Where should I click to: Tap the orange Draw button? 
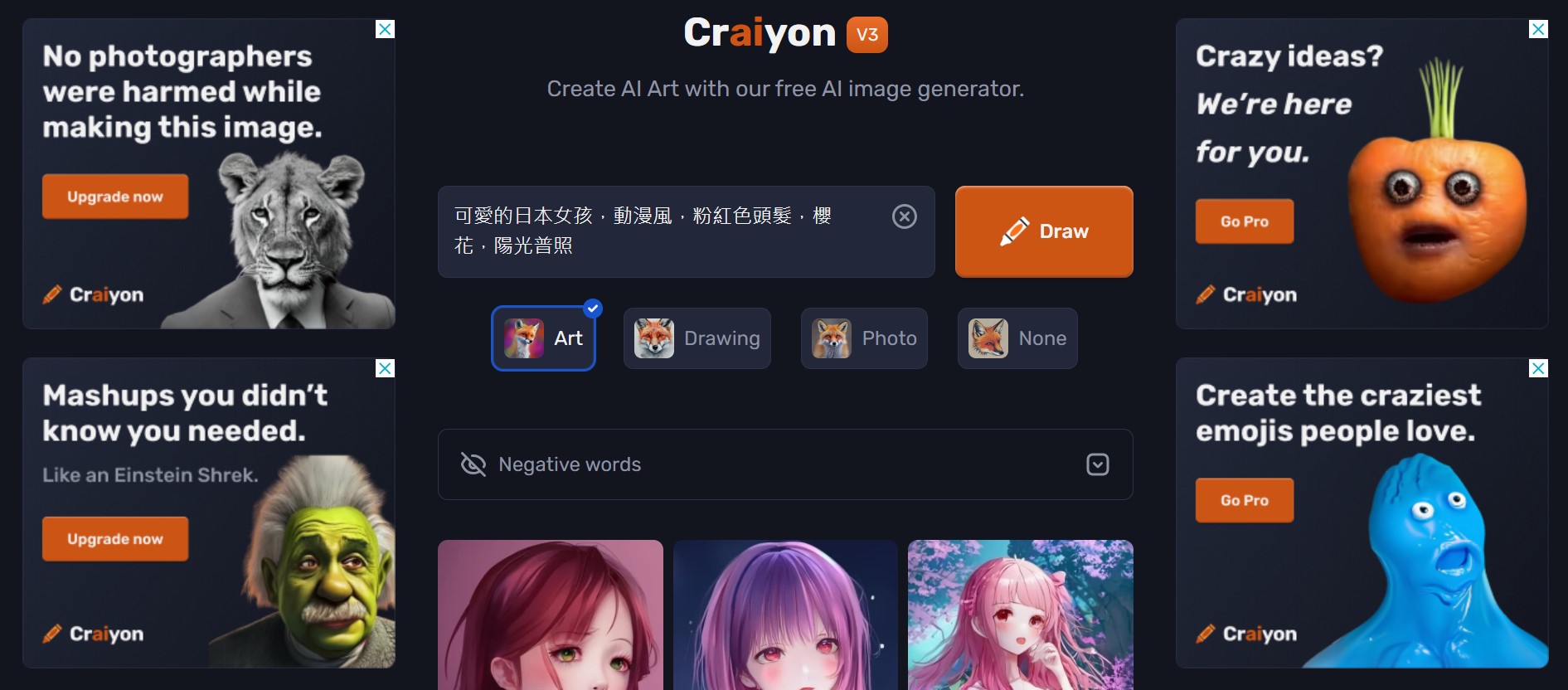pos(1043,231)
